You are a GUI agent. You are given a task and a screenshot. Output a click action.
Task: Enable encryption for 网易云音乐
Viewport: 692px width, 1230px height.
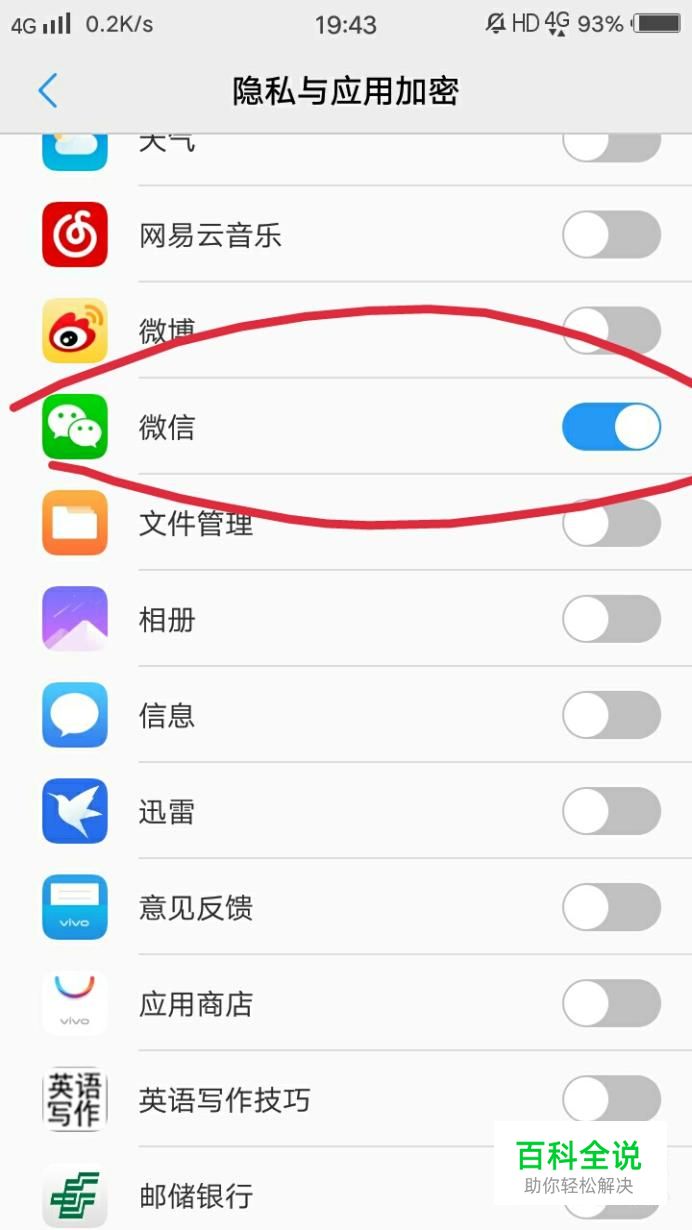611,236
